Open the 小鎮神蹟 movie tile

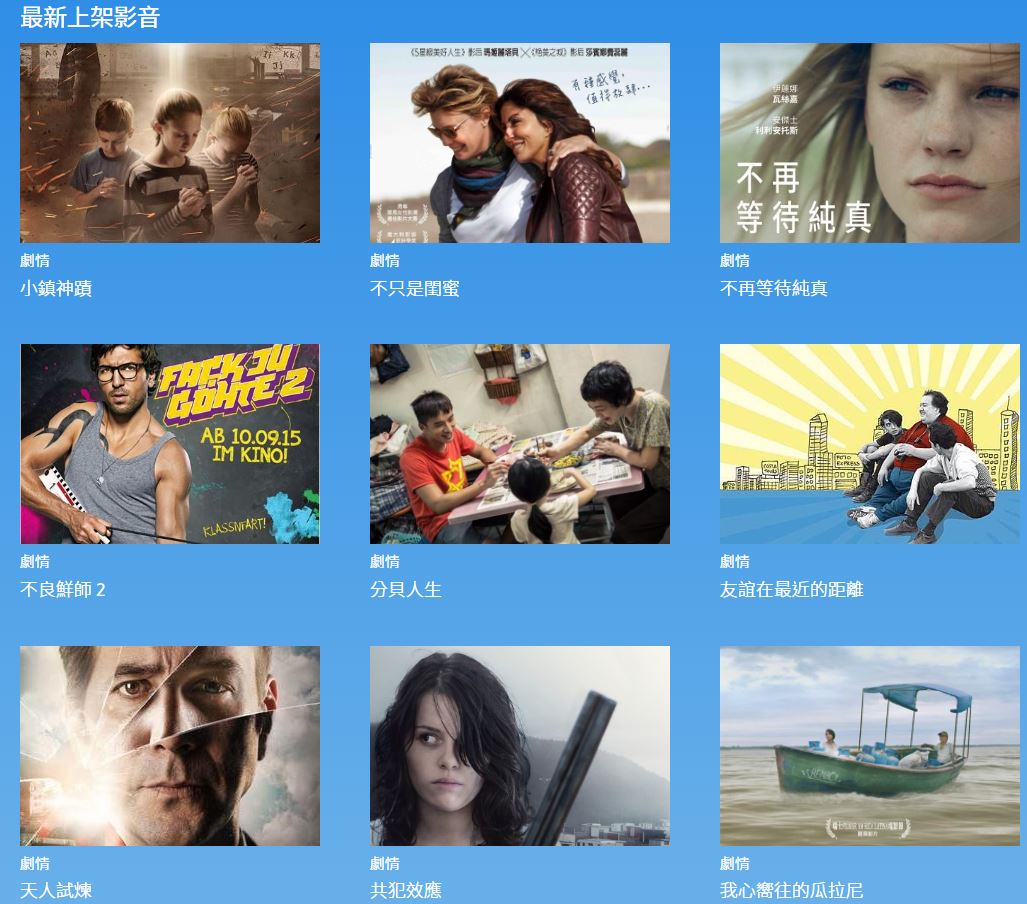[170, 143]
